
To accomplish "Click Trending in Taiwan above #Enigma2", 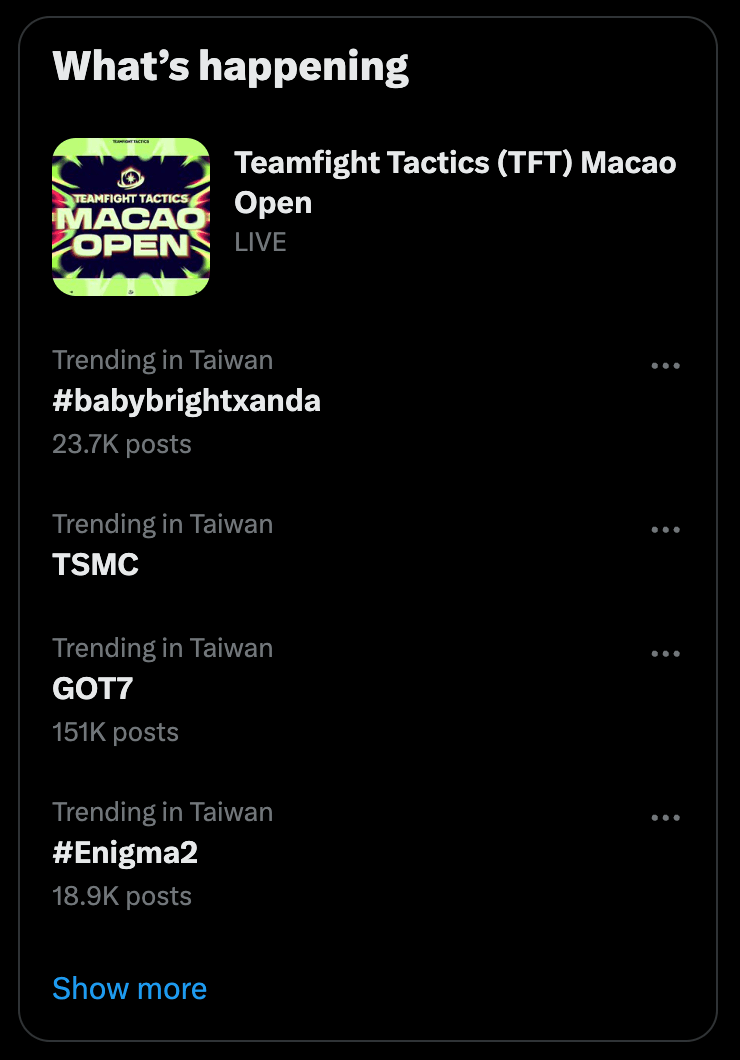I will 163,812.
